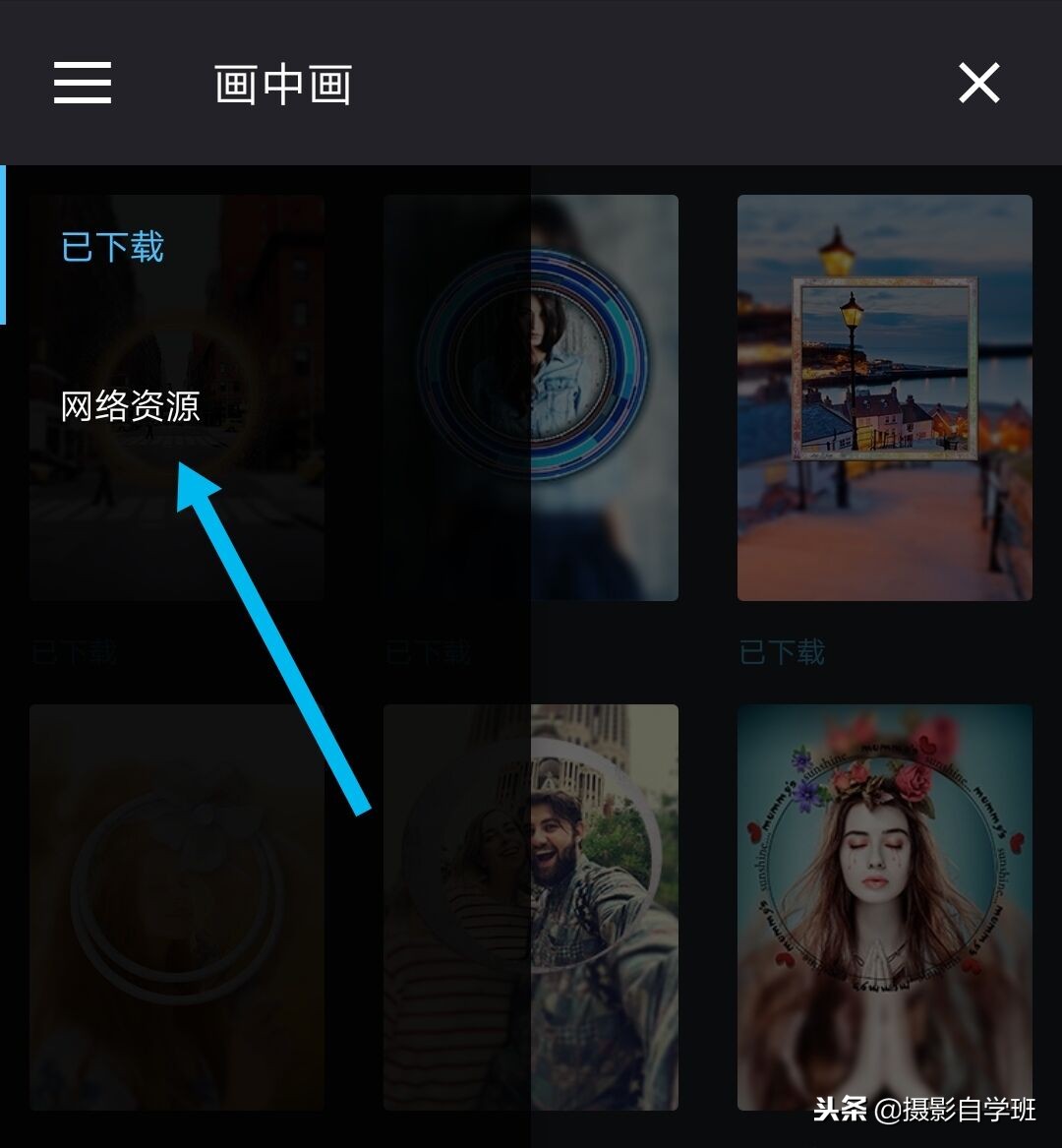Viewport: 1062px width, 1148px height.
Task: Select the white double-ring flower effect
Action: tap(177, 905)
